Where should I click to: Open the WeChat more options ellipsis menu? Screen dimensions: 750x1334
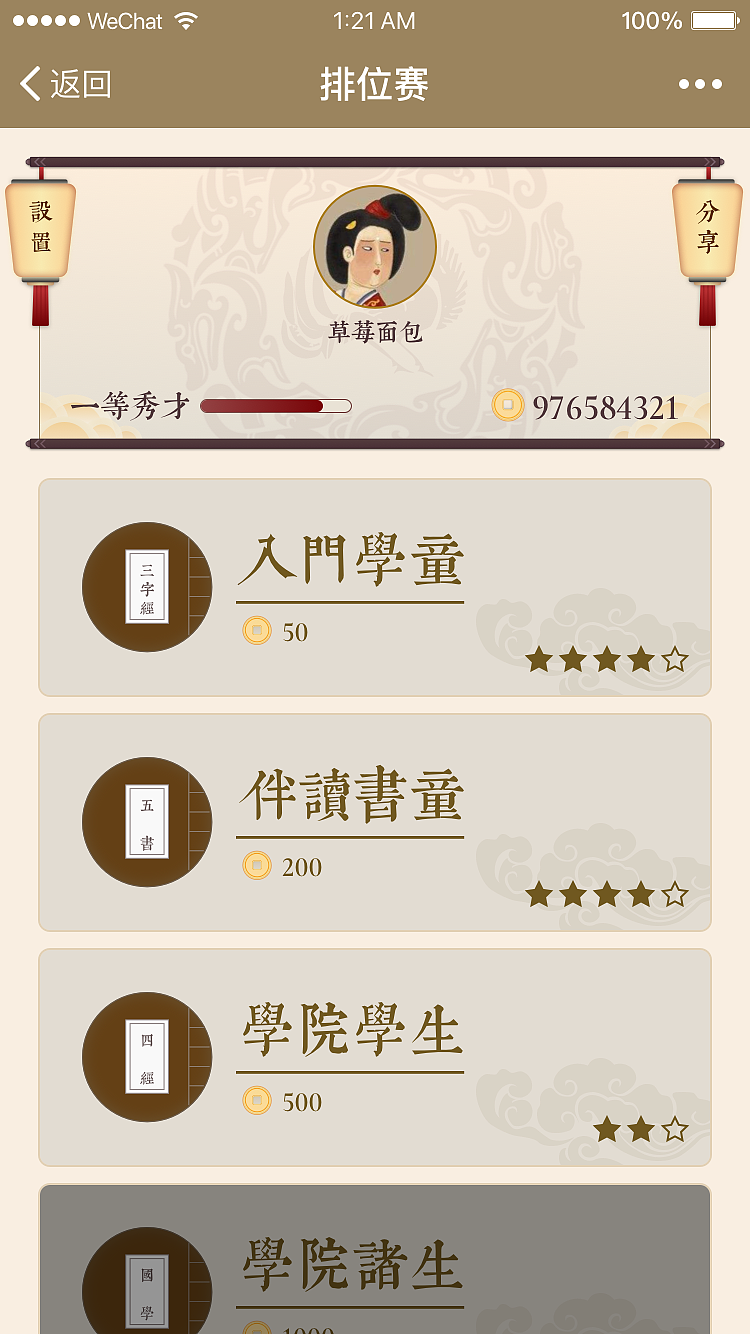[x=700, y=84]
